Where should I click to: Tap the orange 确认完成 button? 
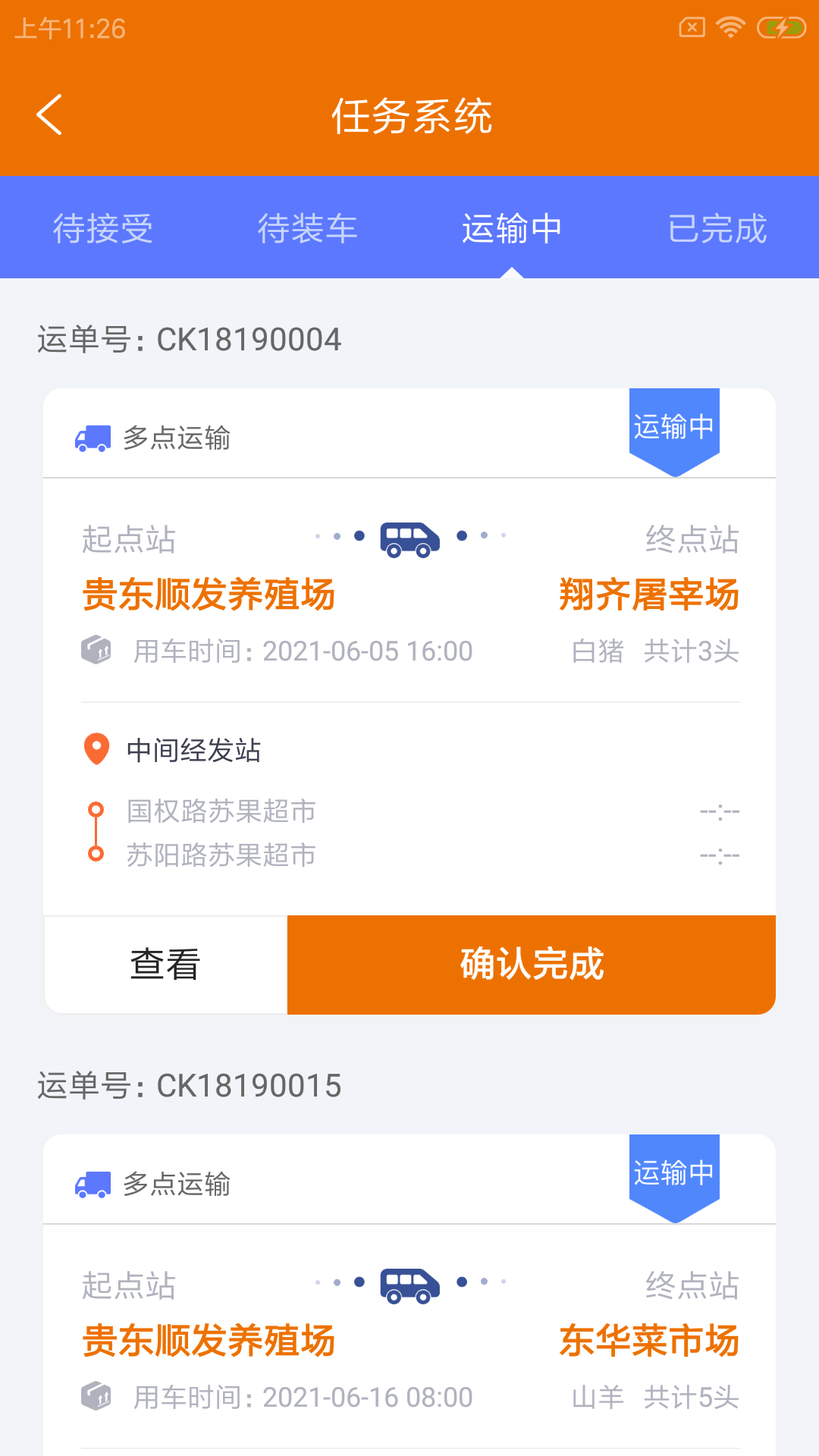pyautogui.click(x=531, y=964)
